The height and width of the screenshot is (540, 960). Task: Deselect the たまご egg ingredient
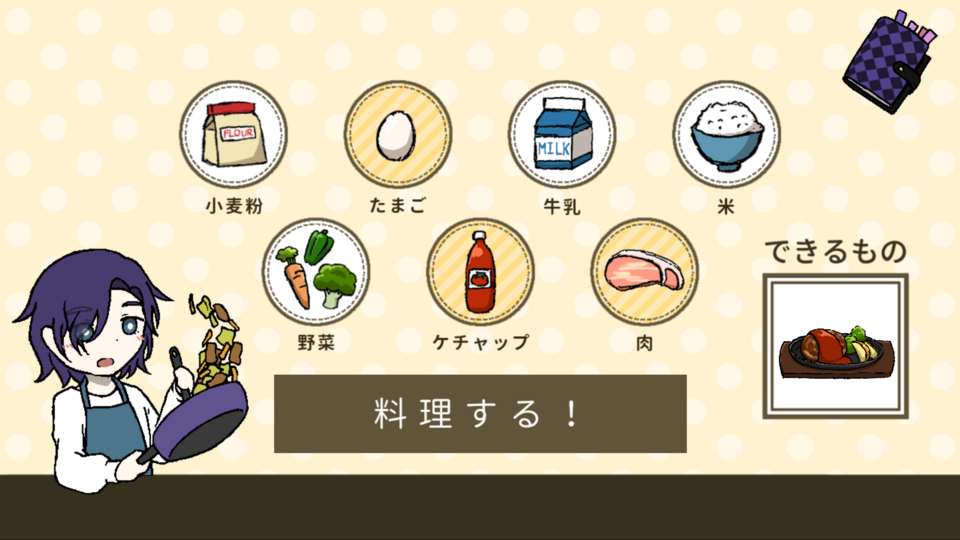(397, 135)
